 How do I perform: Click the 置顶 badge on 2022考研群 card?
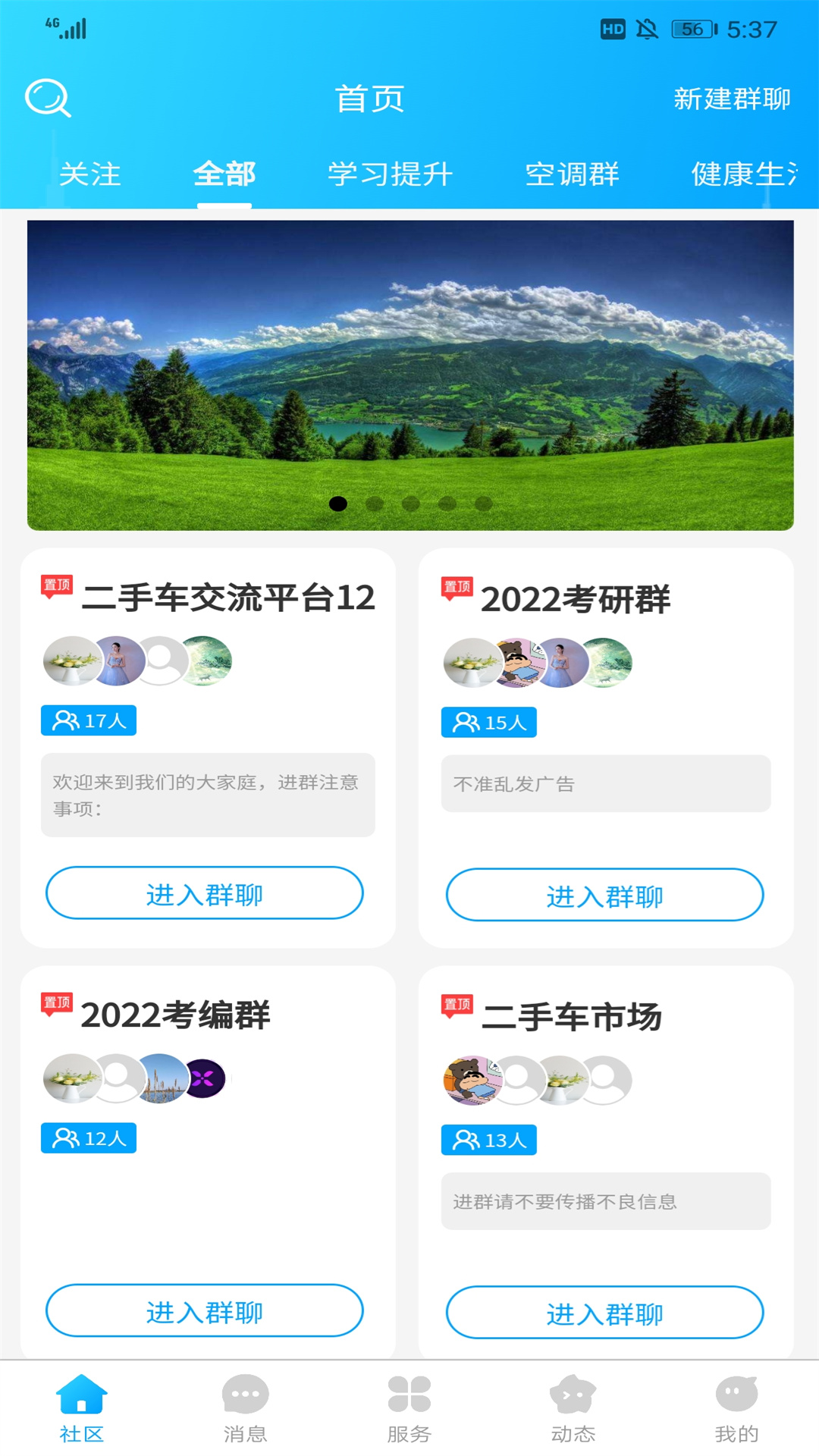[456, 586]
